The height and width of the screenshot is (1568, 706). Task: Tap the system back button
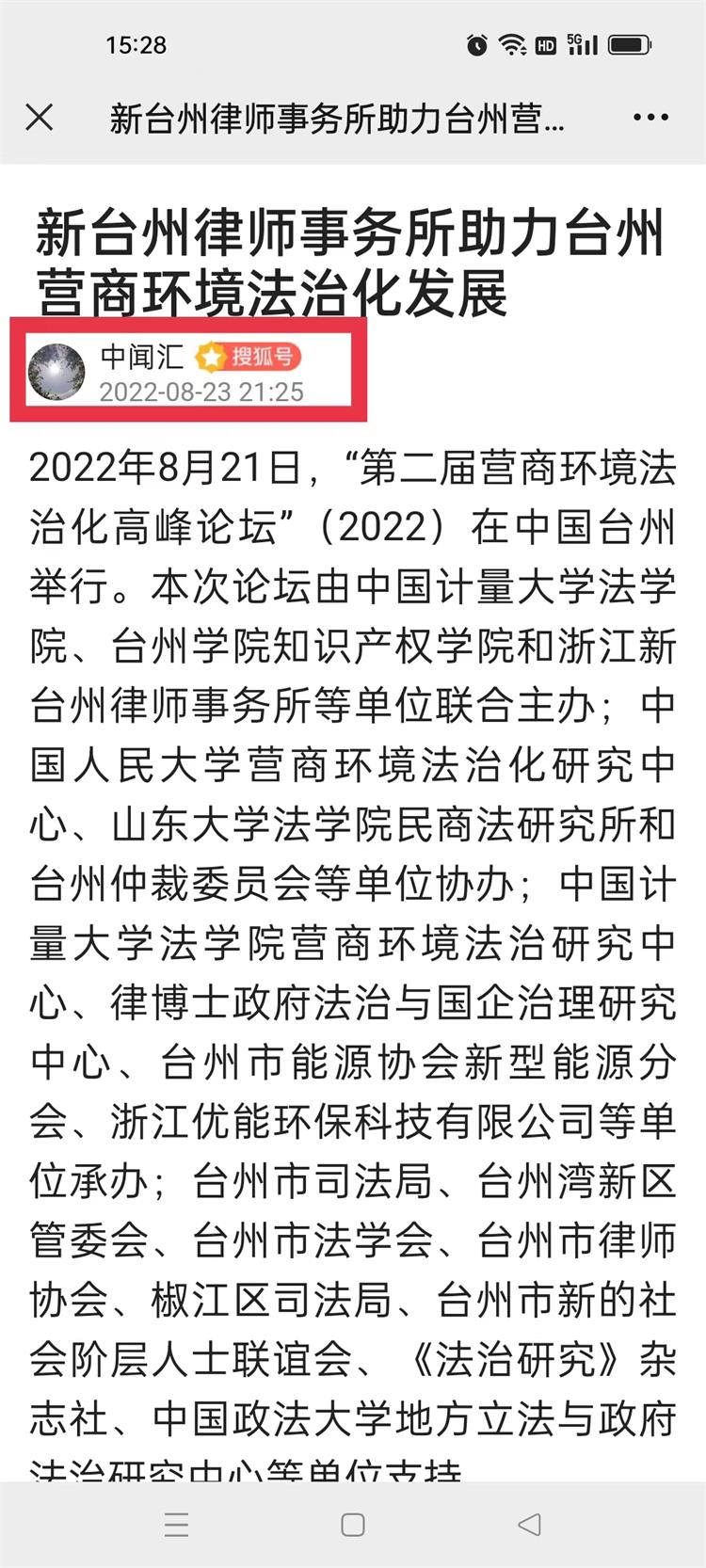pyautogui.click(x=530, y=1525)
